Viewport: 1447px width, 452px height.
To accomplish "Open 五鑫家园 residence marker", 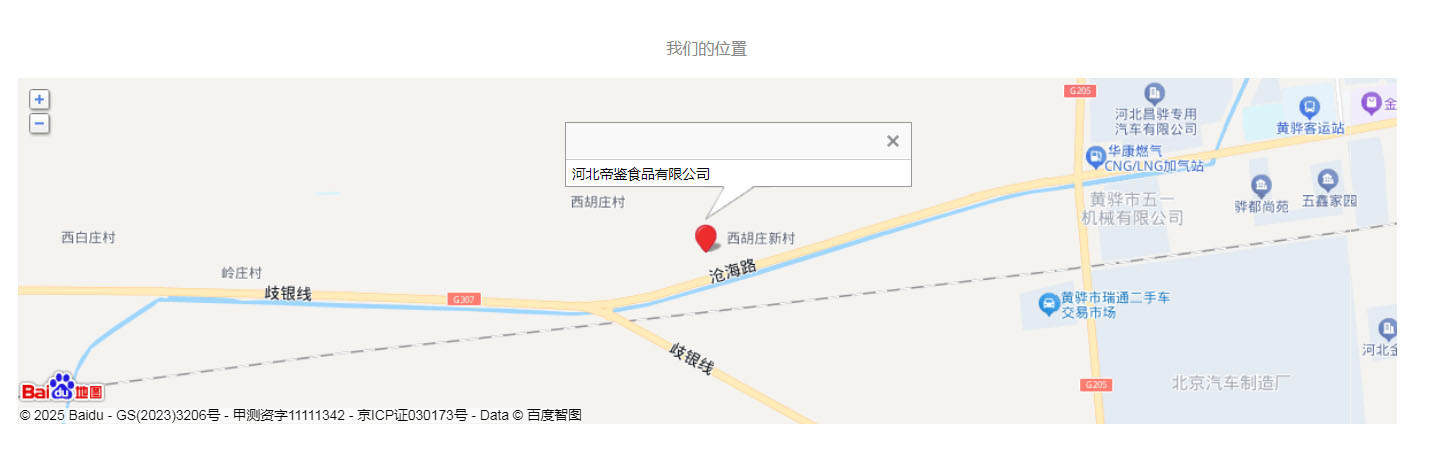I will pos(1328,181).
